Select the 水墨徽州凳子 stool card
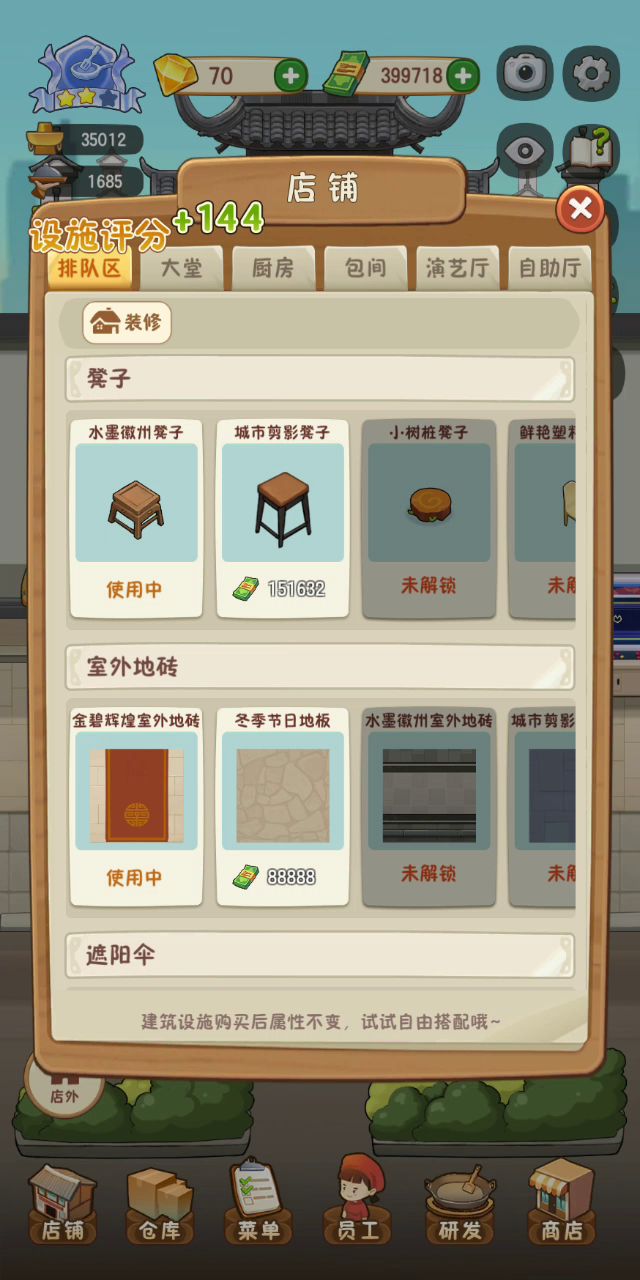The height and width of the screenshot is (1280, 640). coord(136,519)
